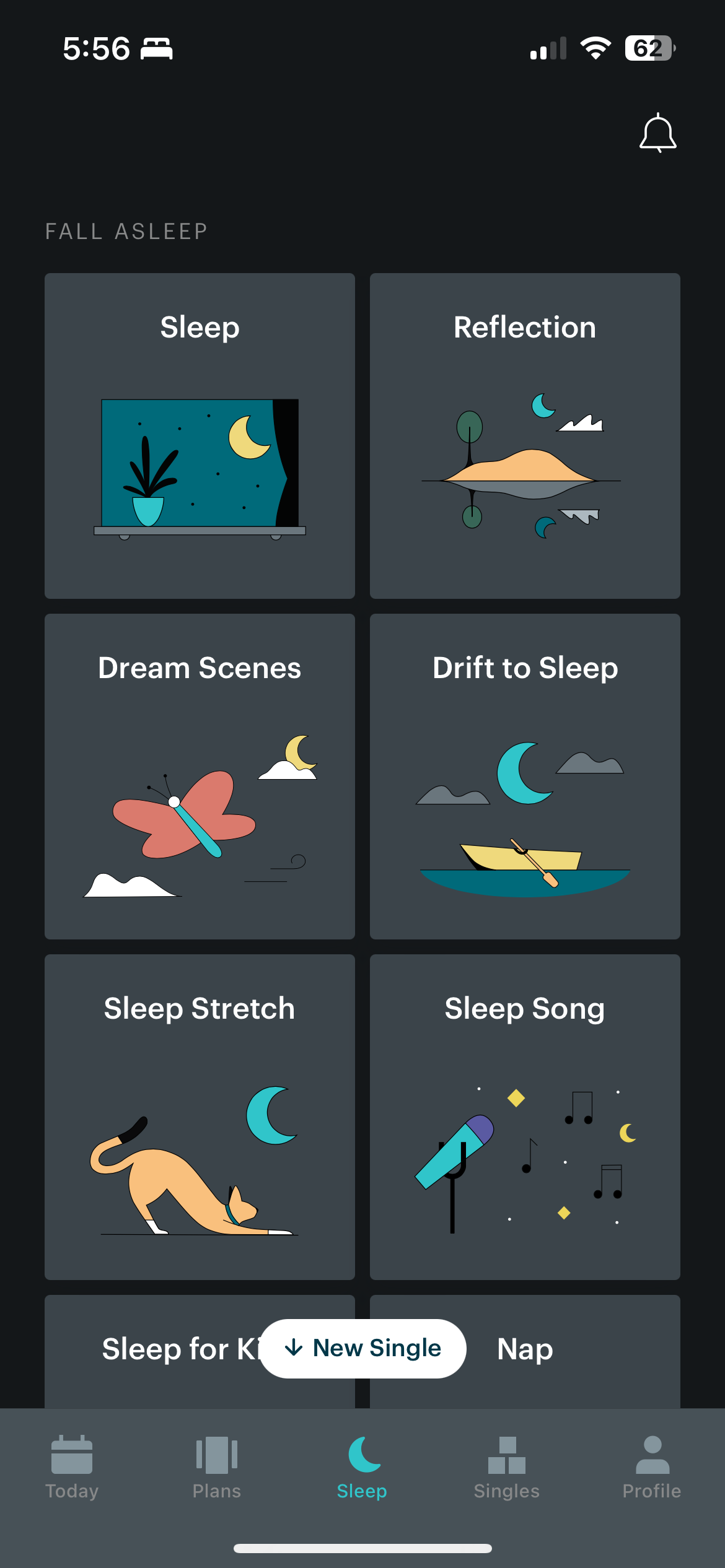The width and height of the screenshot is (725, 1568).
Task: Open Drift to Sleep
Action: [x=525, y=776]
